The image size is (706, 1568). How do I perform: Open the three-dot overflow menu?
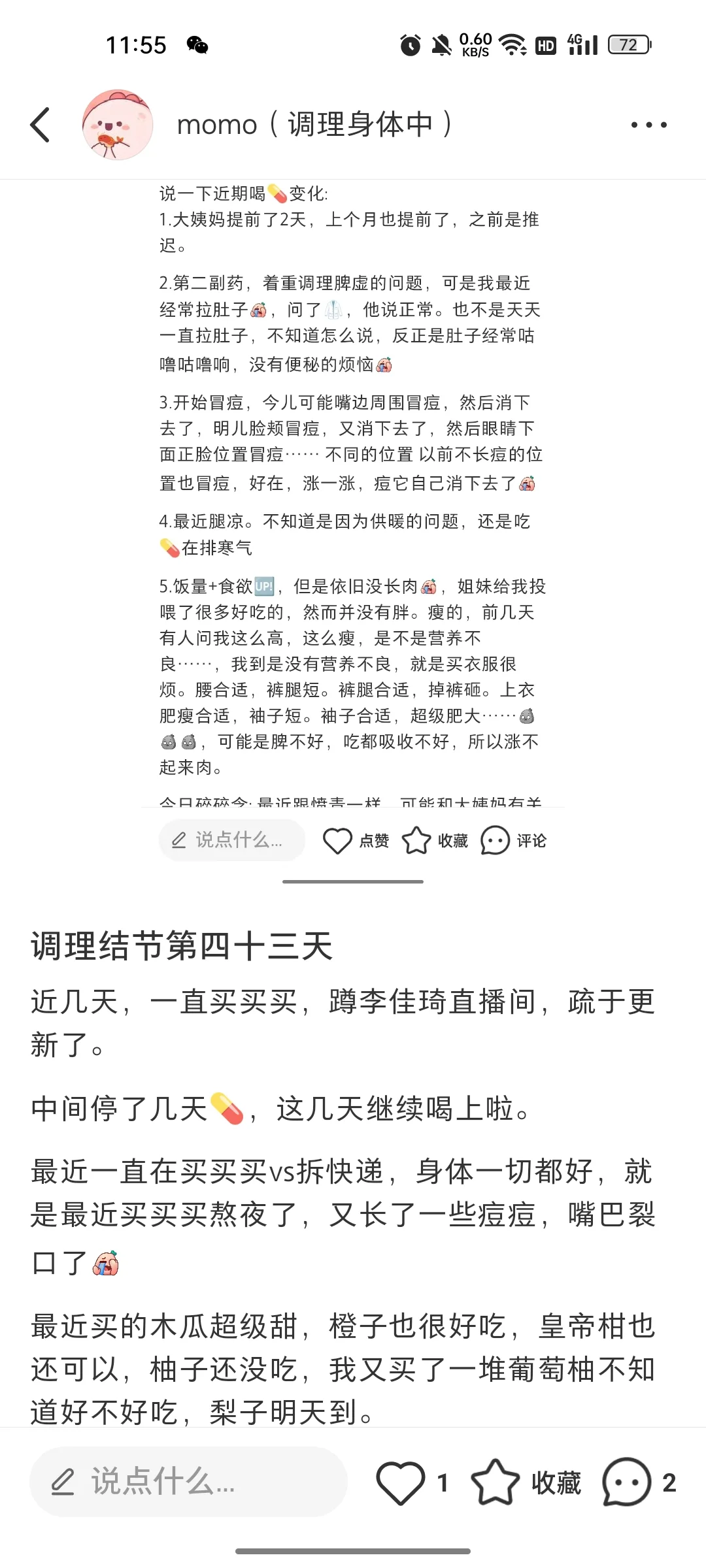(x=648, y=124)
